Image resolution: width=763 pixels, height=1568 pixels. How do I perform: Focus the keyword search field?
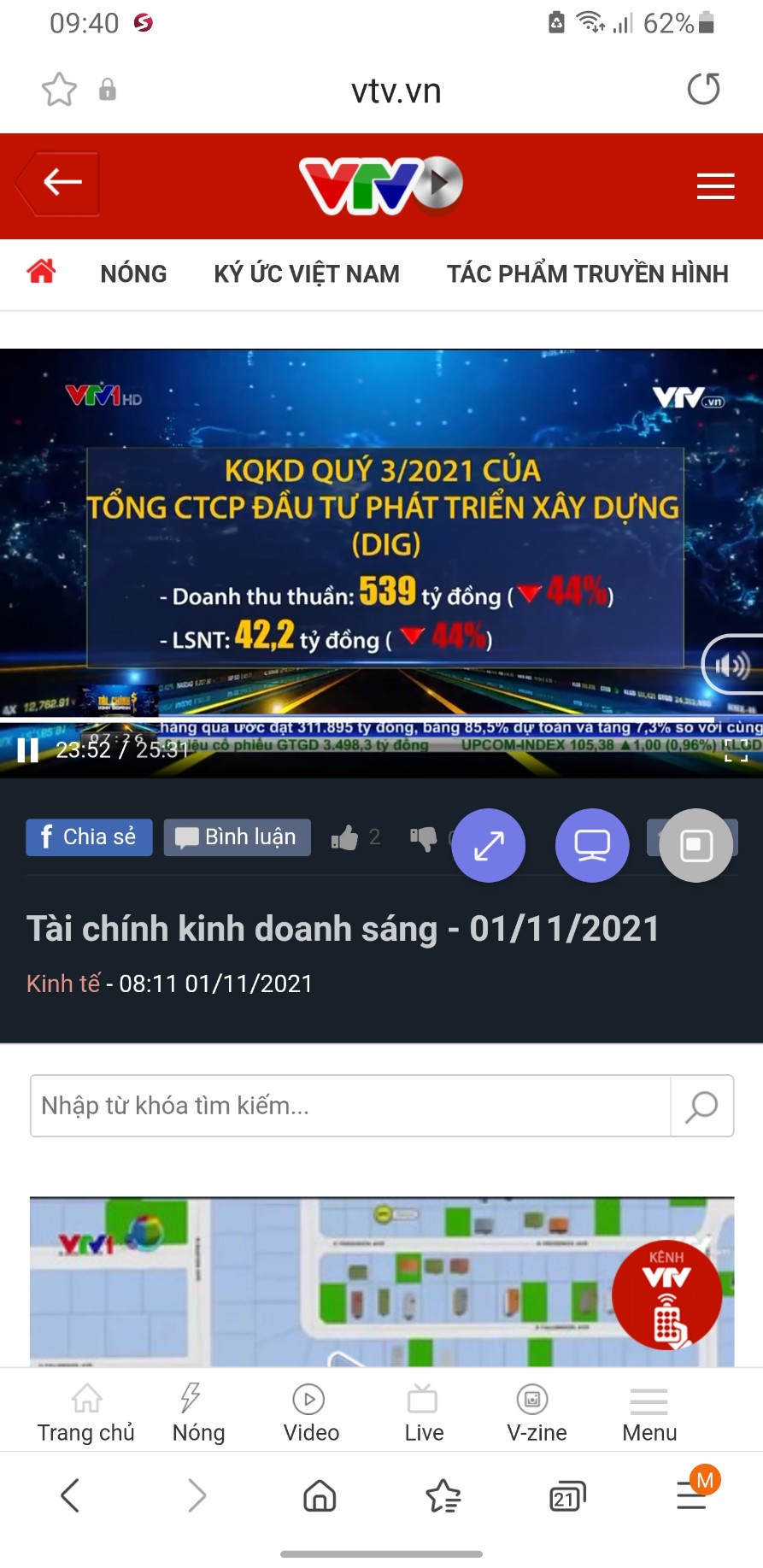tap(350, 1106)
